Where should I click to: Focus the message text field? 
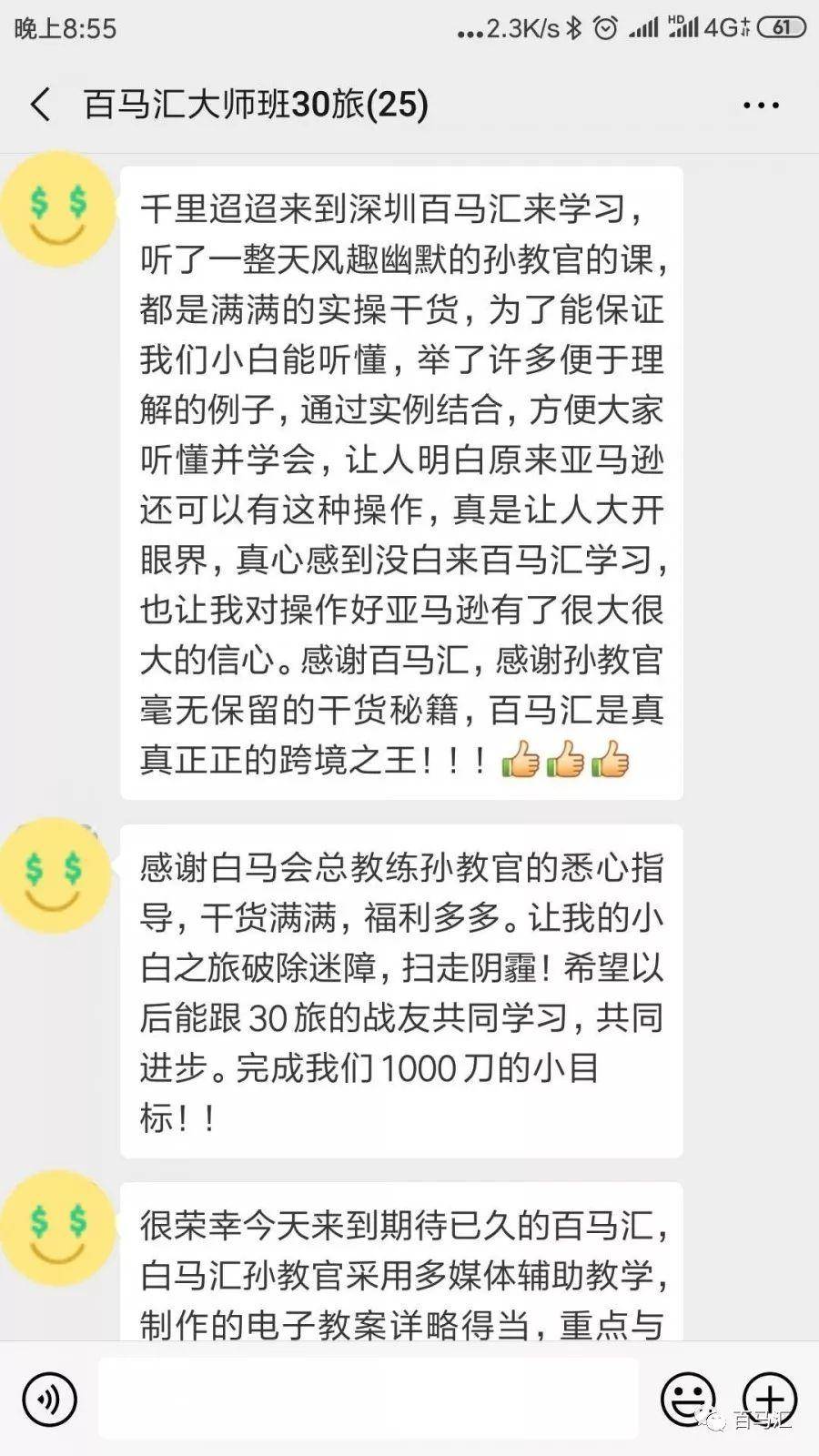click(368, 1399)
